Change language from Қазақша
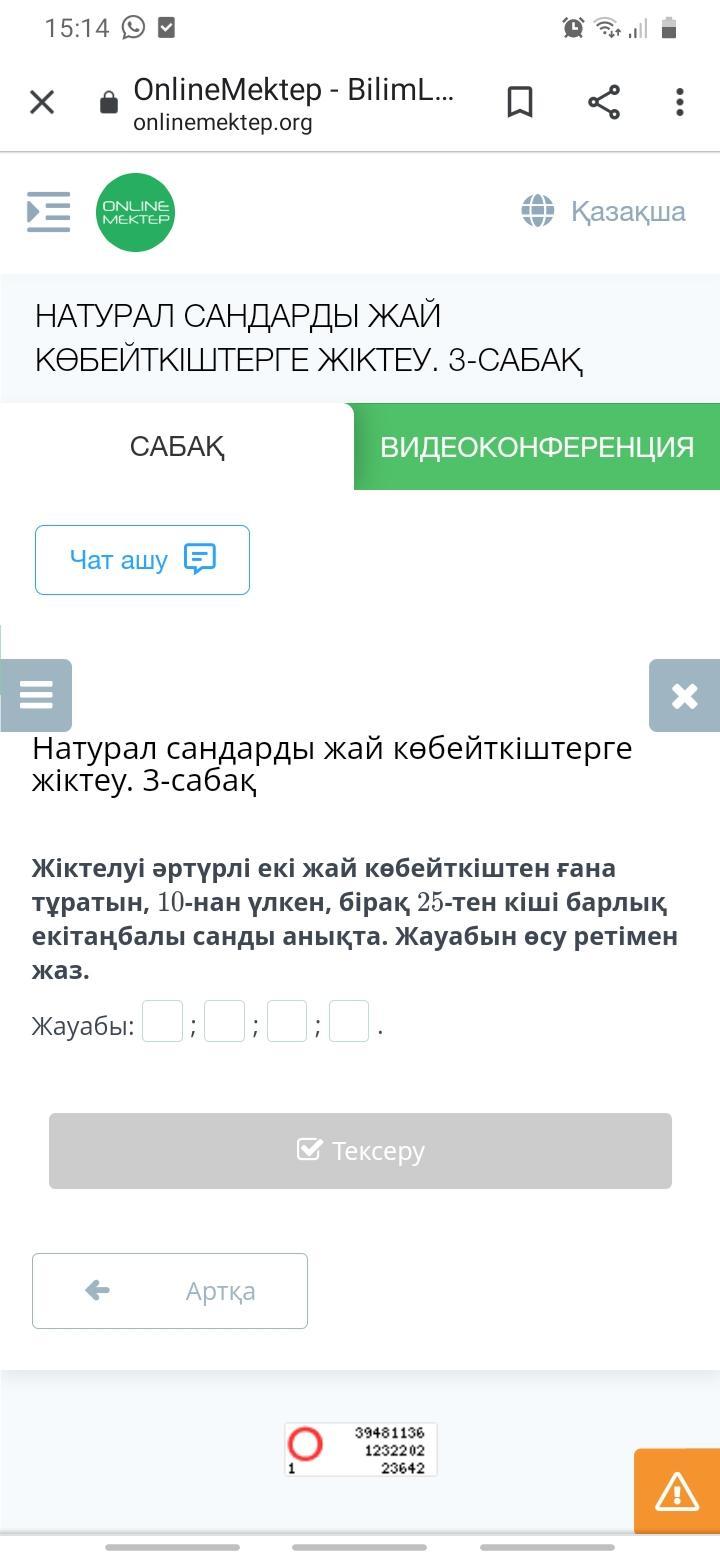This screenshot has height=1560, width=720. coord(604,212)
